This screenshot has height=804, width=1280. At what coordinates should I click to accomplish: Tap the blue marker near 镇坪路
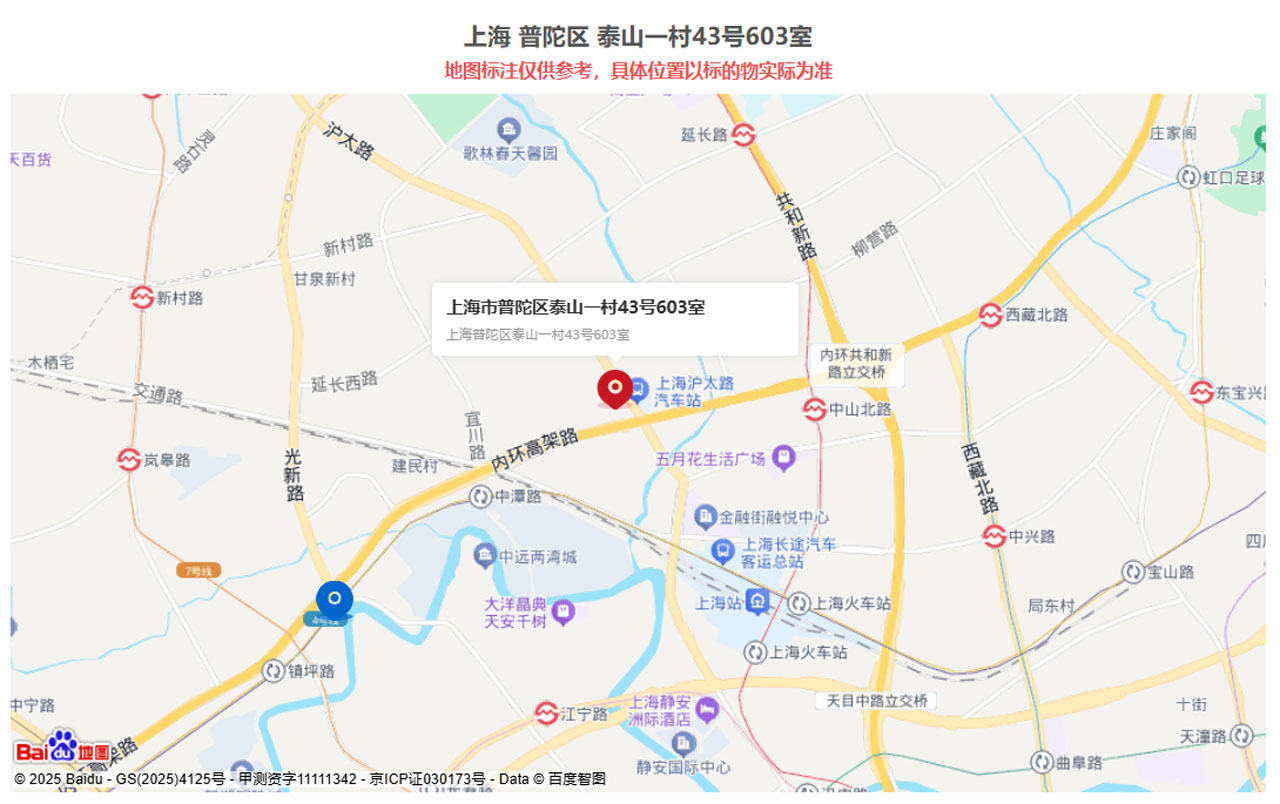[334, 599]
